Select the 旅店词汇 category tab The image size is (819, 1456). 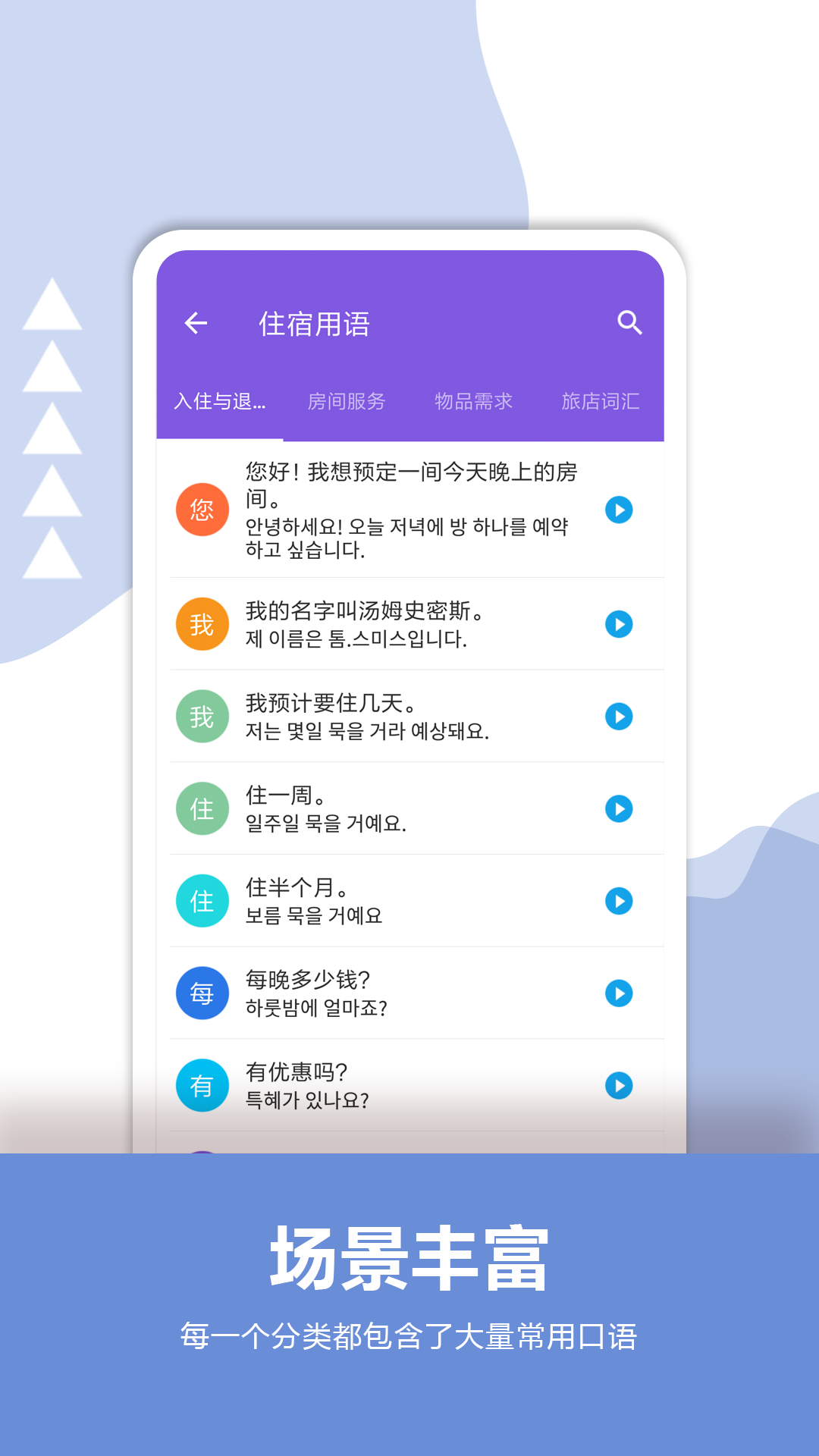point(601,402)
